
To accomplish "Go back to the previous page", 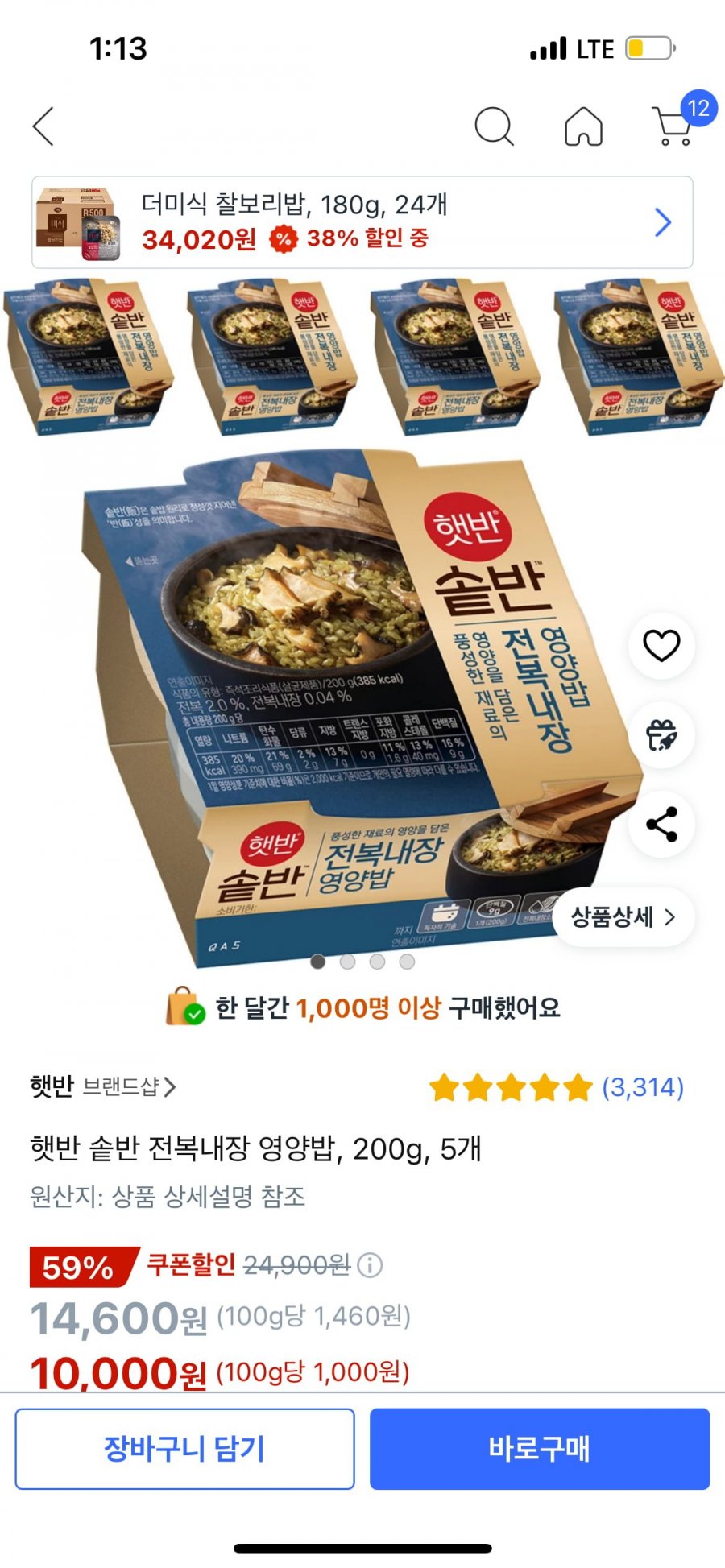I will [43, 126].
